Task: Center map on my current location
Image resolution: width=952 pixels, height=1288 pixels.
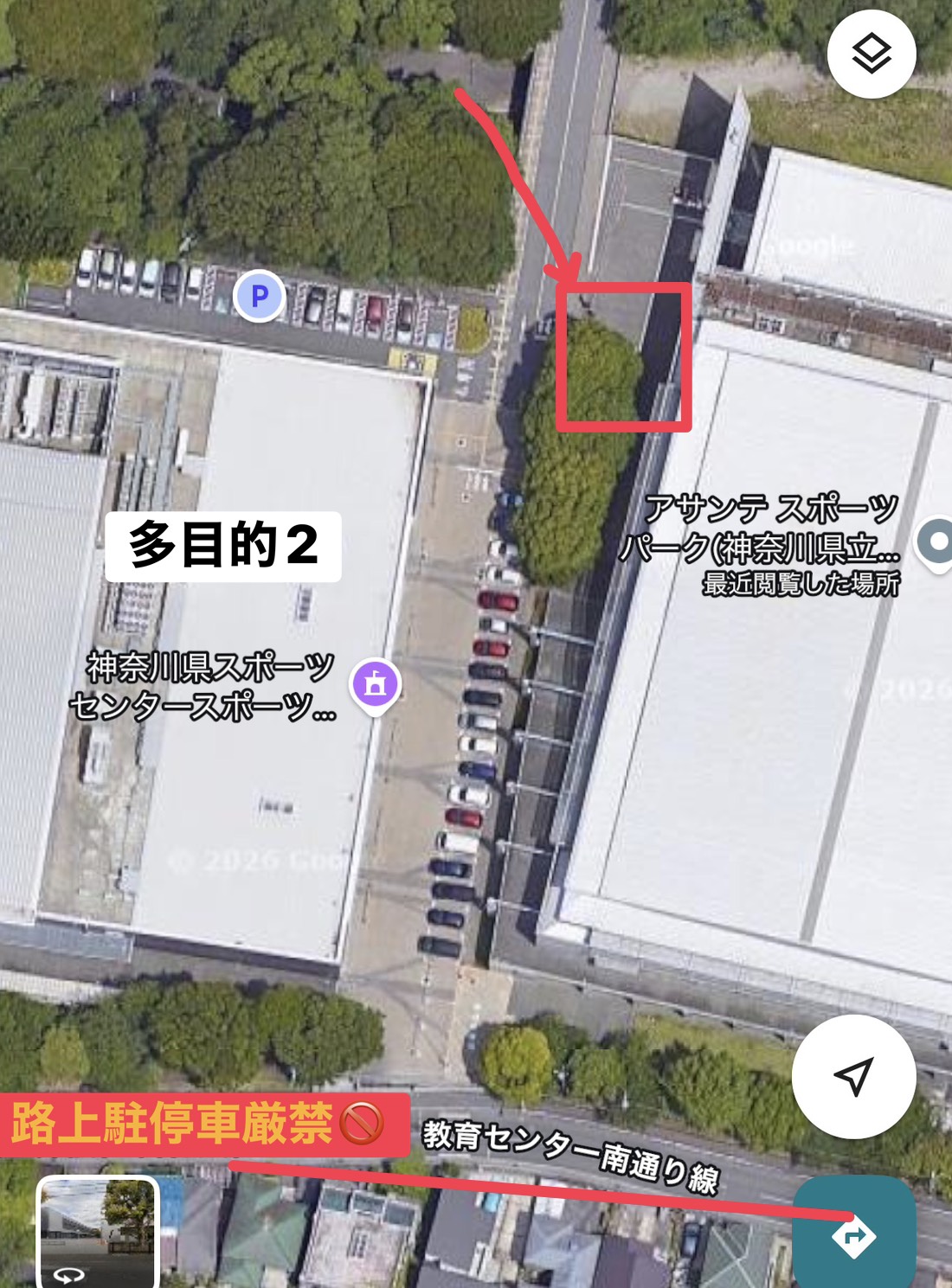Action: coord(853,1077)
